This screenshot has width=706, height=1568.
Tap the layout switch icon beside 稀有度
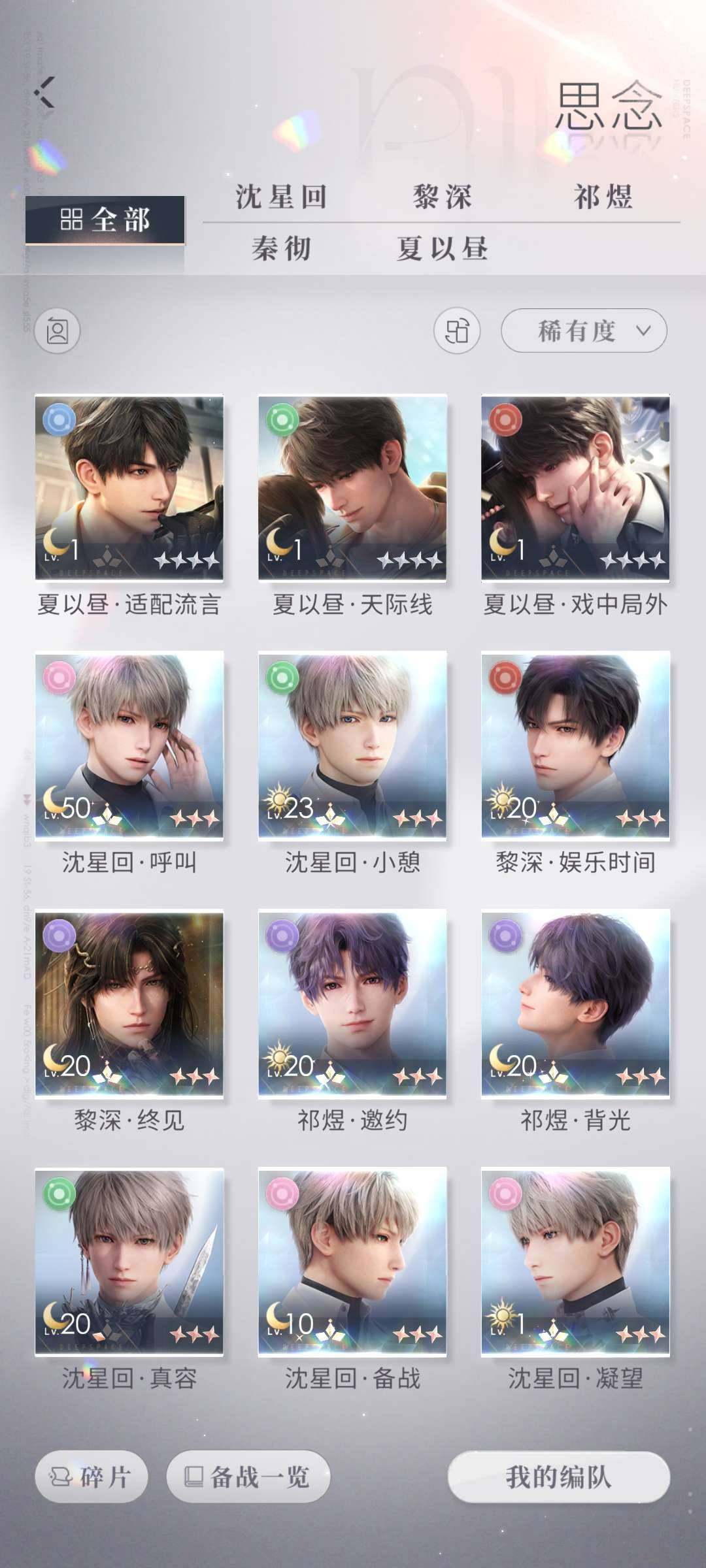point(456,331)
